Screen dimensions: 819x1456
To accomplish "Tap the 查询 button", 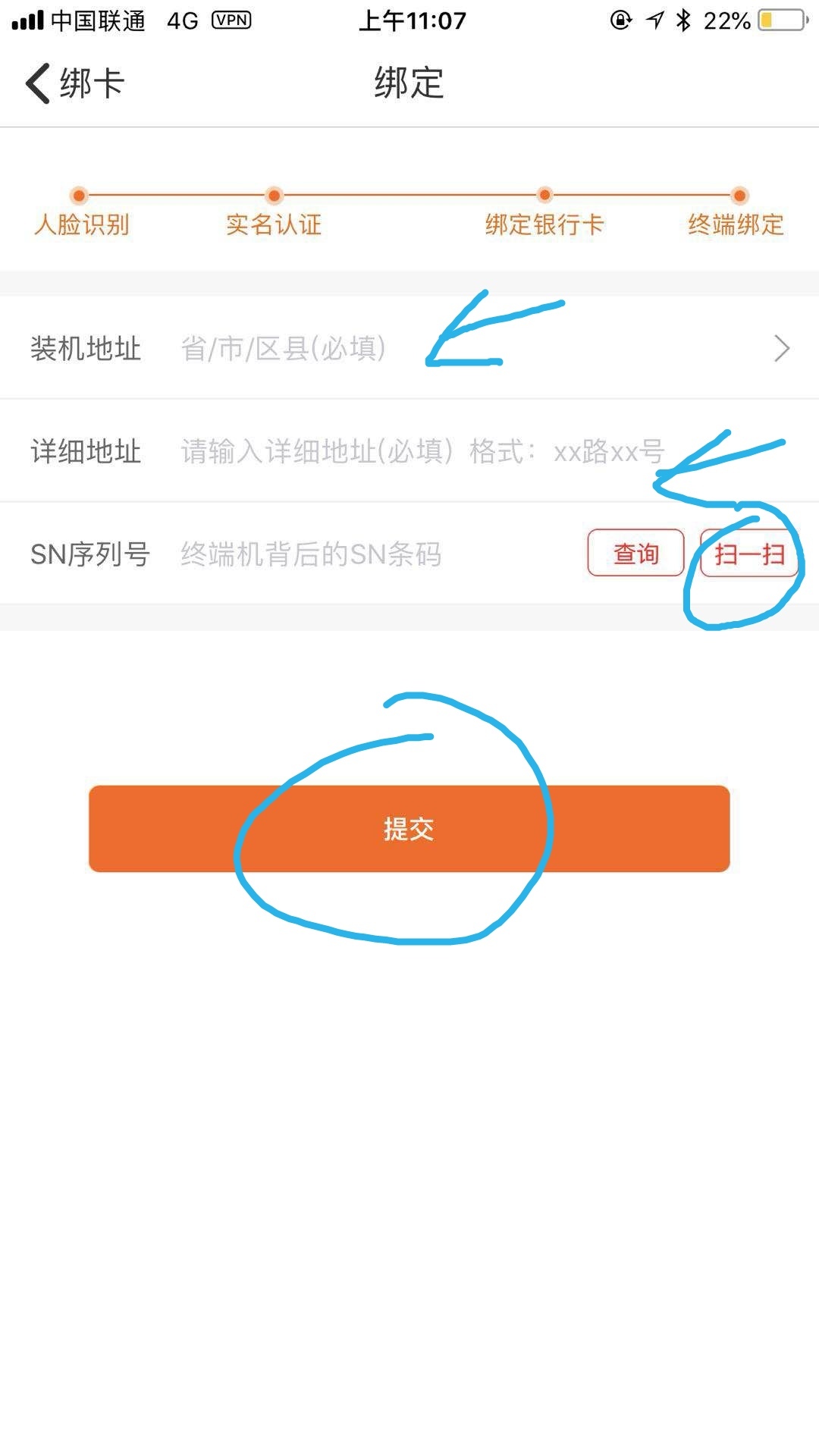I will click(635, 554).
